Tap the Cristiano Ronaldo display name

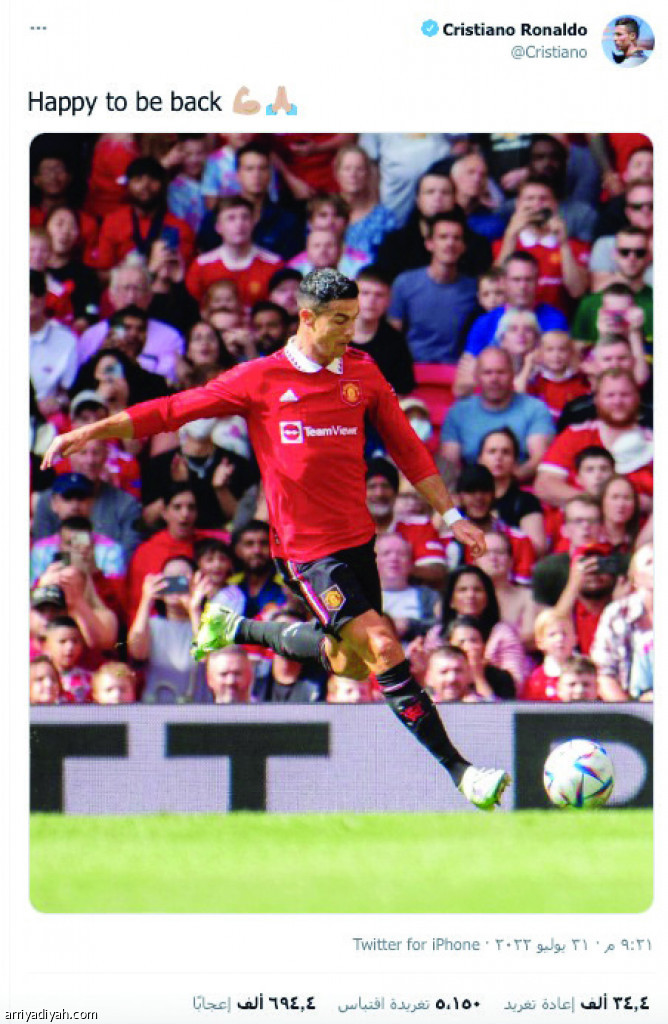pyautogui.click(x=514, y=29)
